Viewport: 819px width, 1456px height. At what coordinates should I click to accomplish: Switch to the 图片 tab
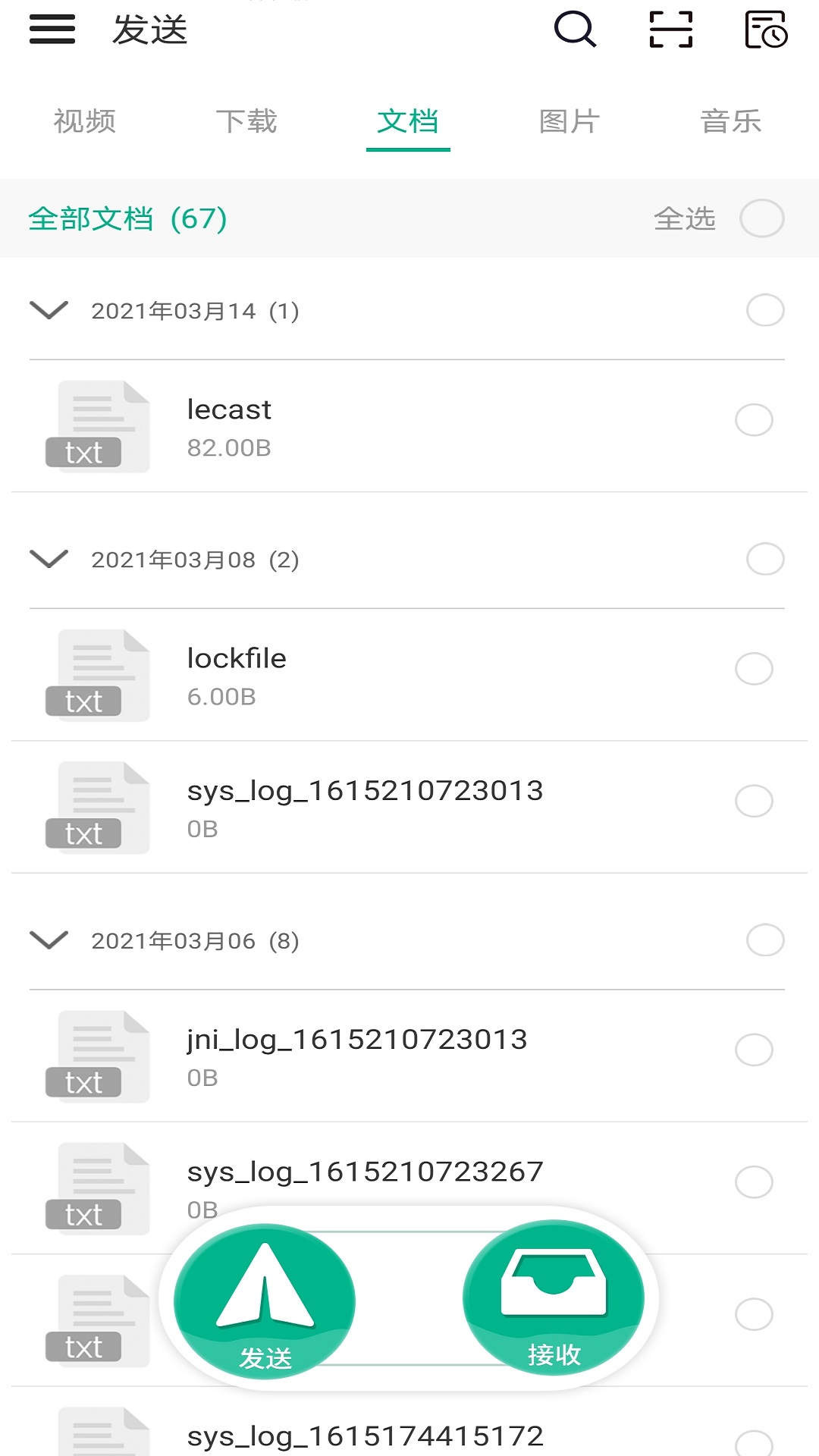point(570,121)
